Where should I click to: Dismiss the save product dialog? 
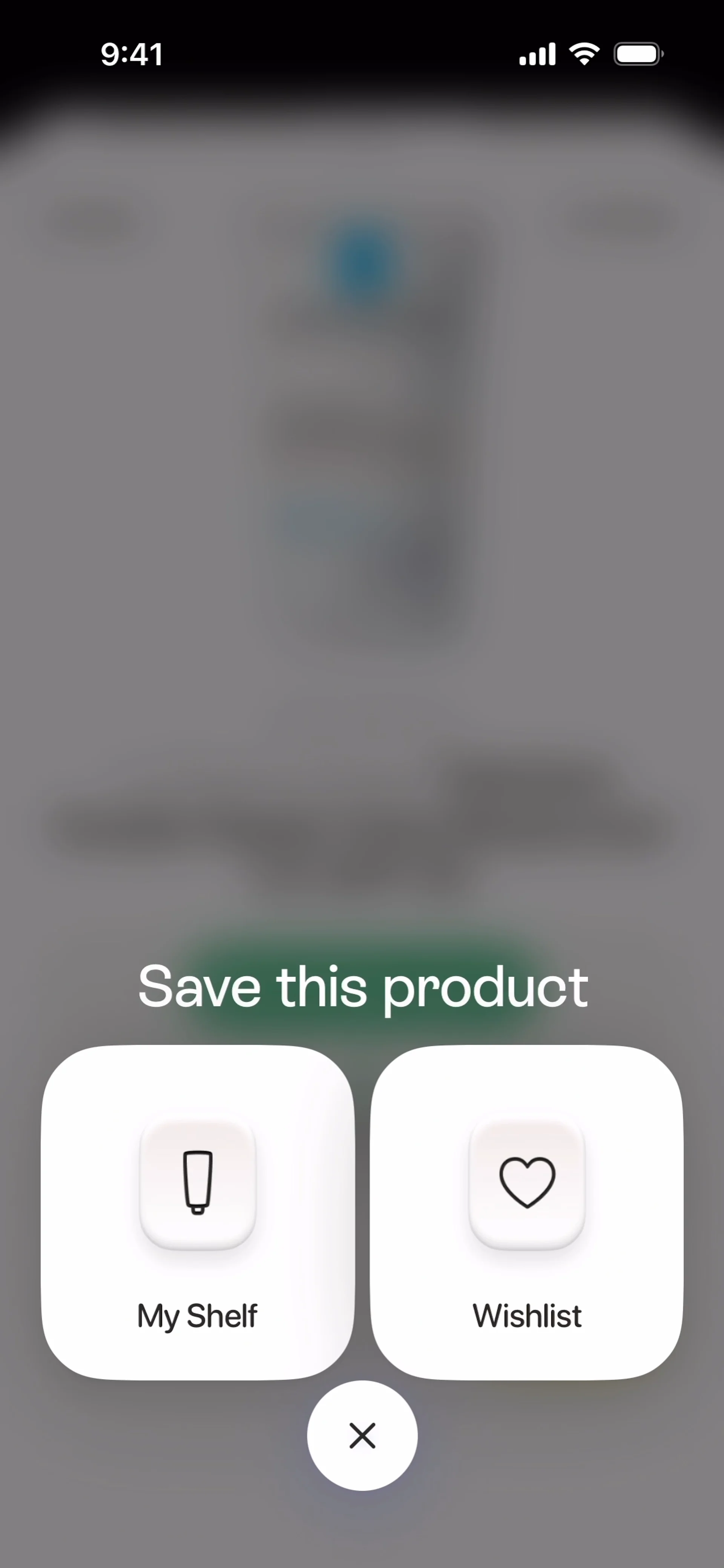click(x=362, y=1435)
